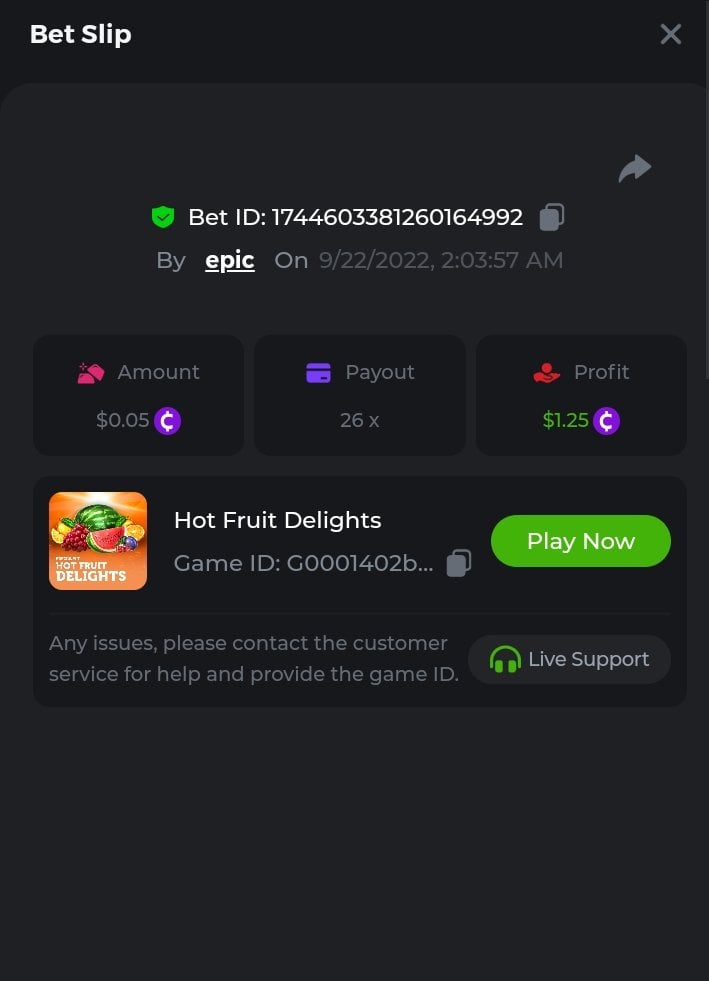Share this bet slip

(x=634, y=169)
